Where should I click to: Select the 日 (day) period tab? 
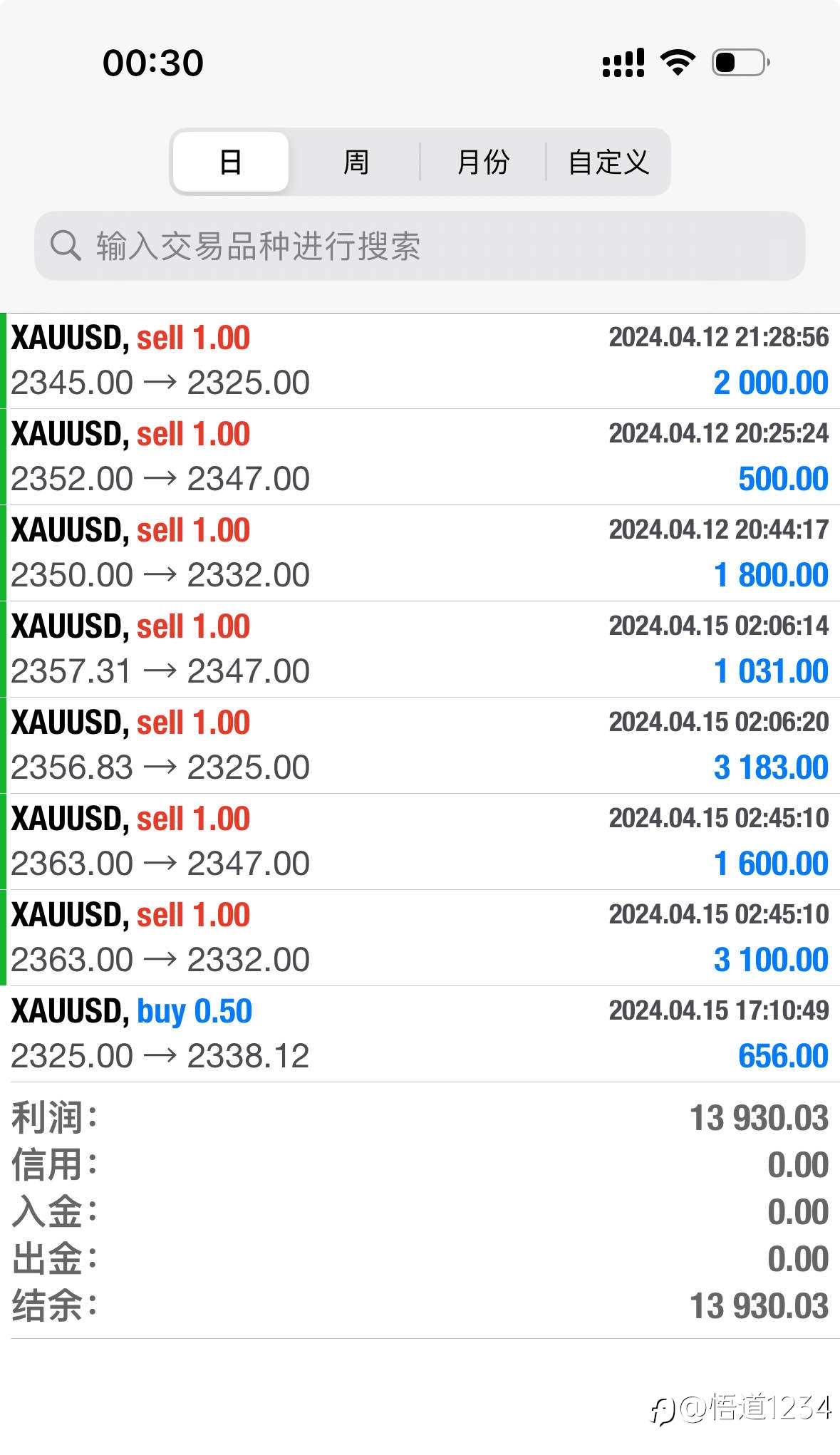pos(231,162)
